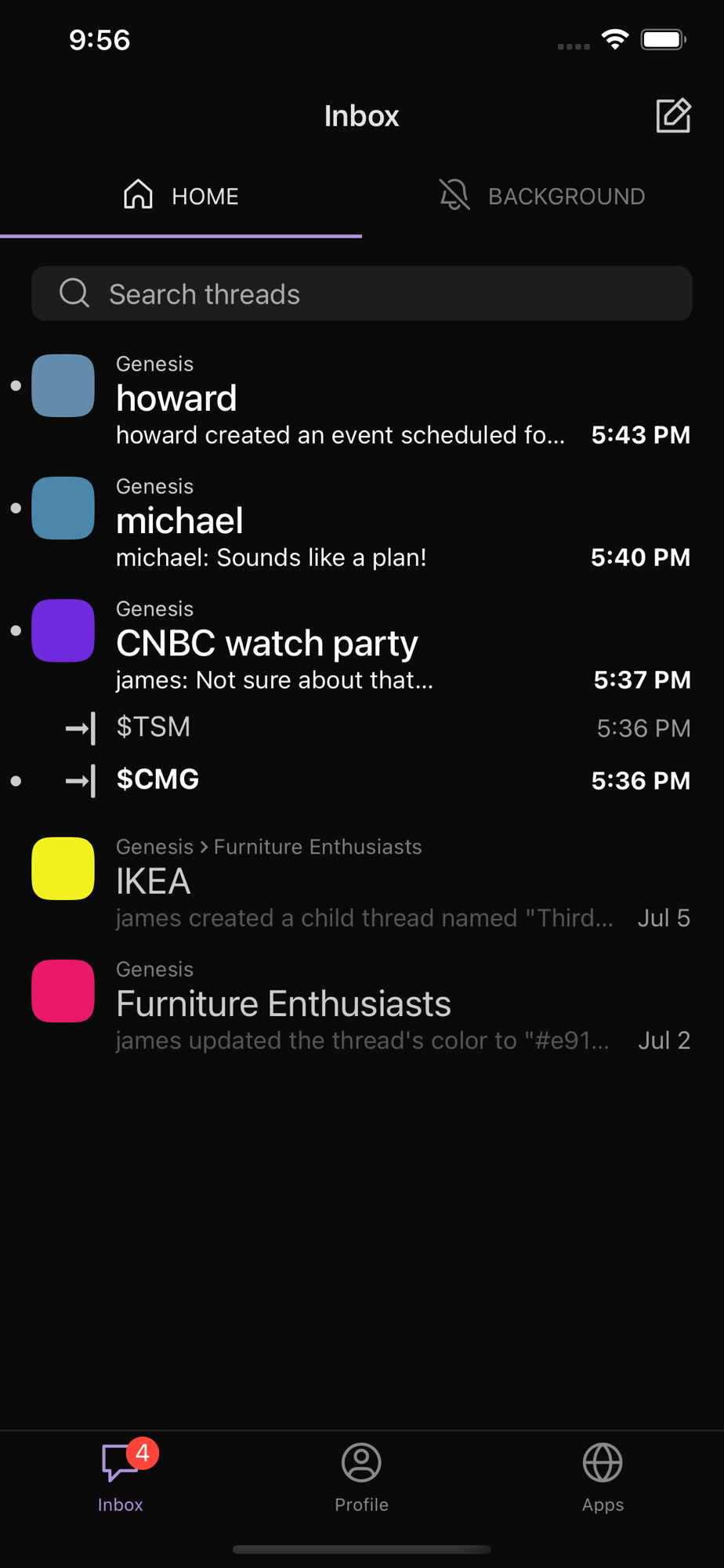Open the howard thread
724x1568 pixels.
tap(360, 400)
